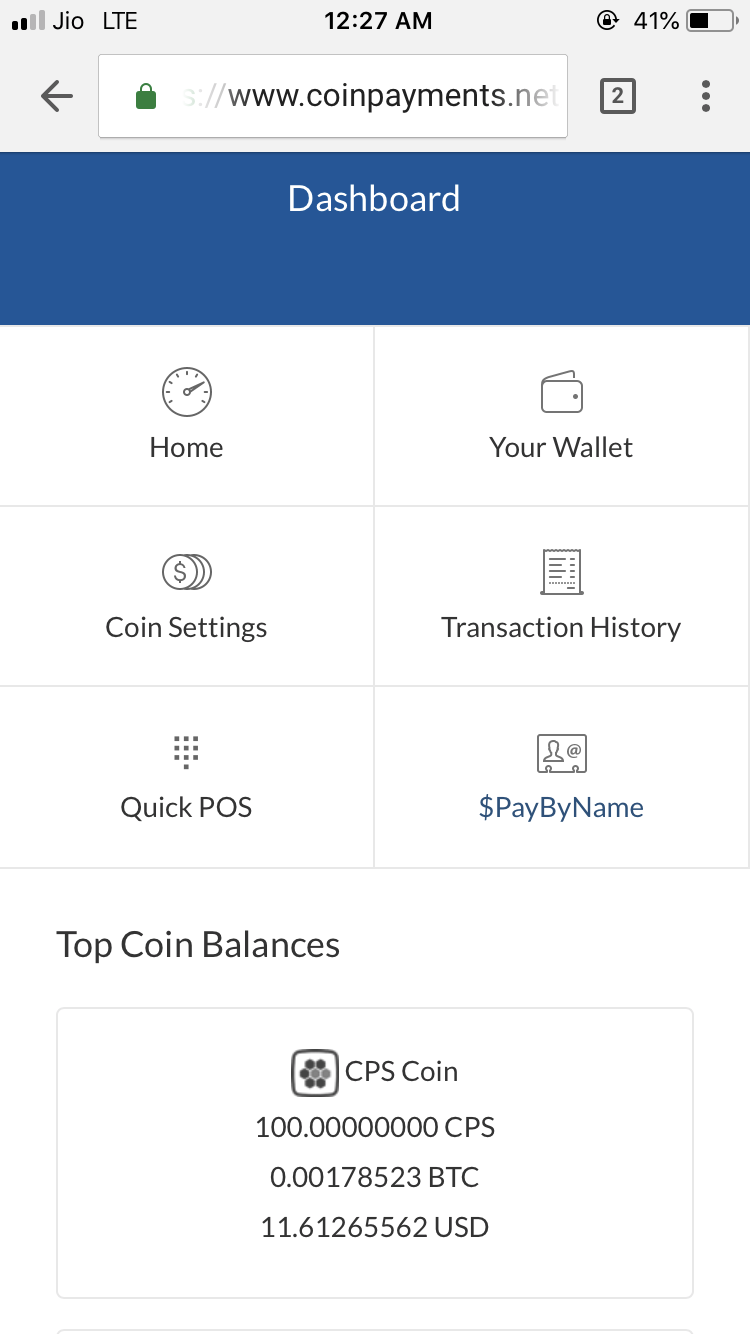The height and width of the screenshot is (1334, 750).
Task: Tap the USD value 11.61265562
Action: pyautogui.click(x=375, y=1227)
